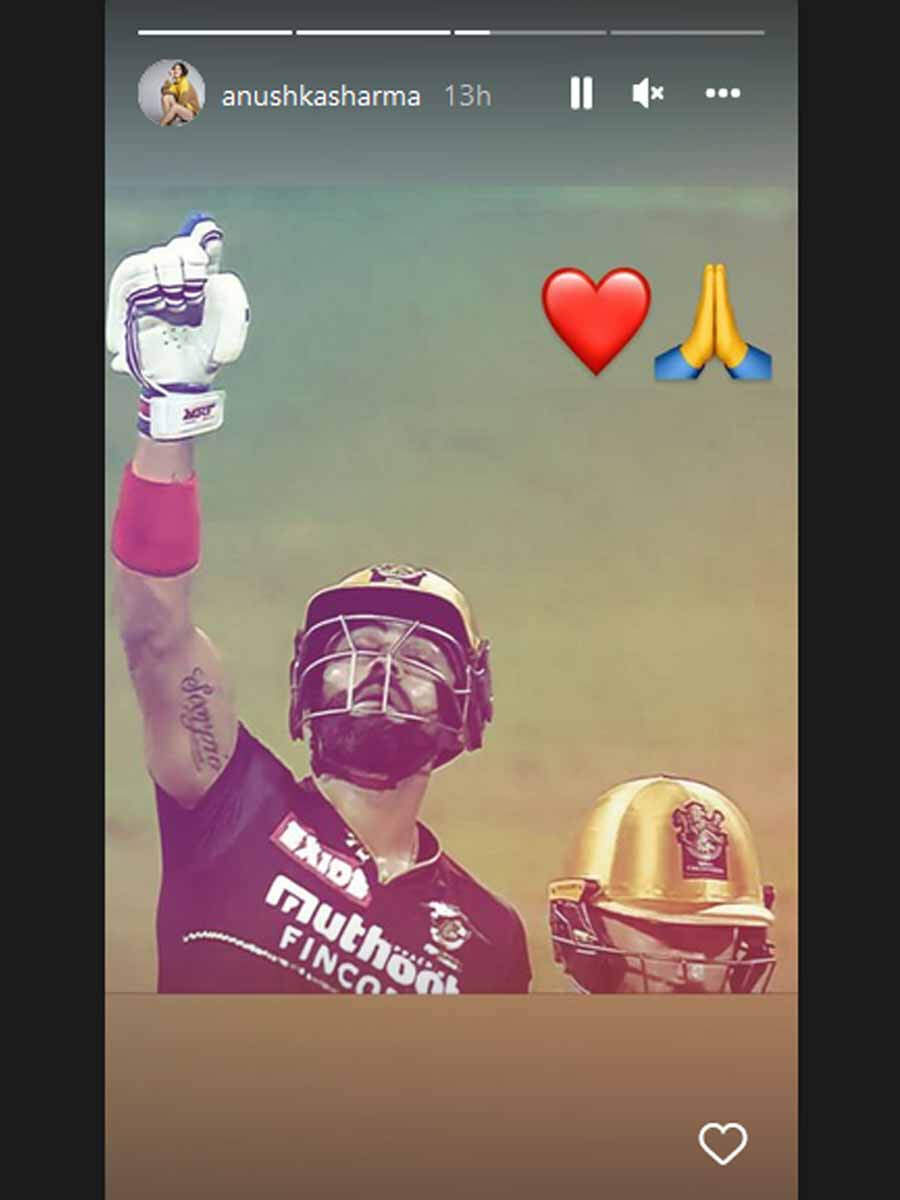Tap the anushkasharma username
The height and width of the screenshot is (1200, 900).
click(x=320, y=96)
